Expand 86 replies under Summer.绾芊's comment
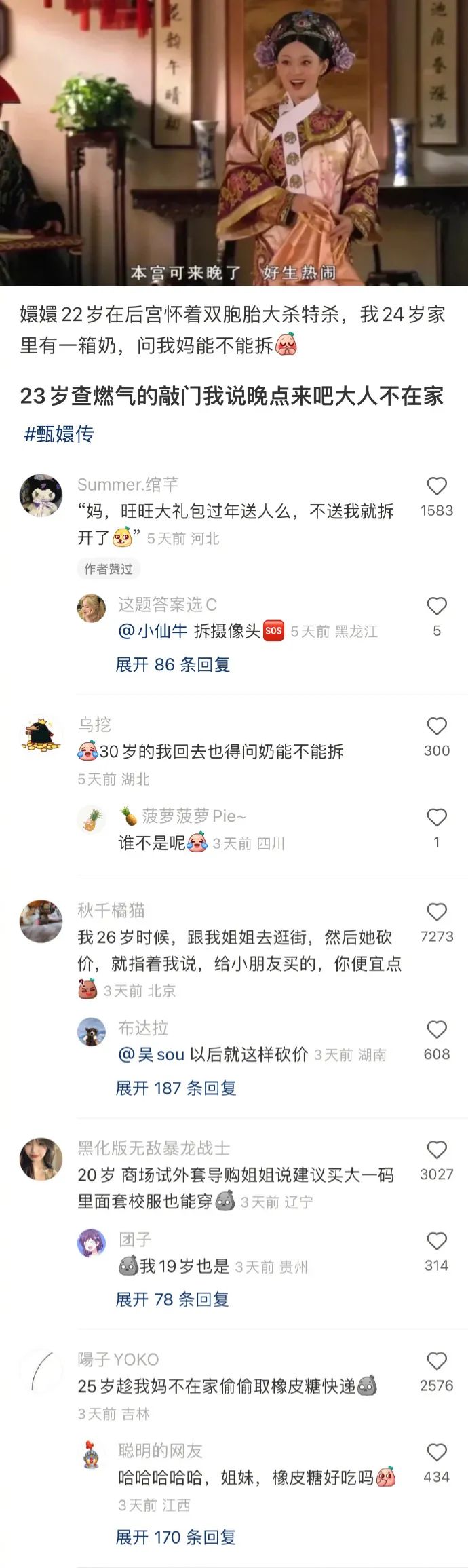 click(x=172, y=664)
